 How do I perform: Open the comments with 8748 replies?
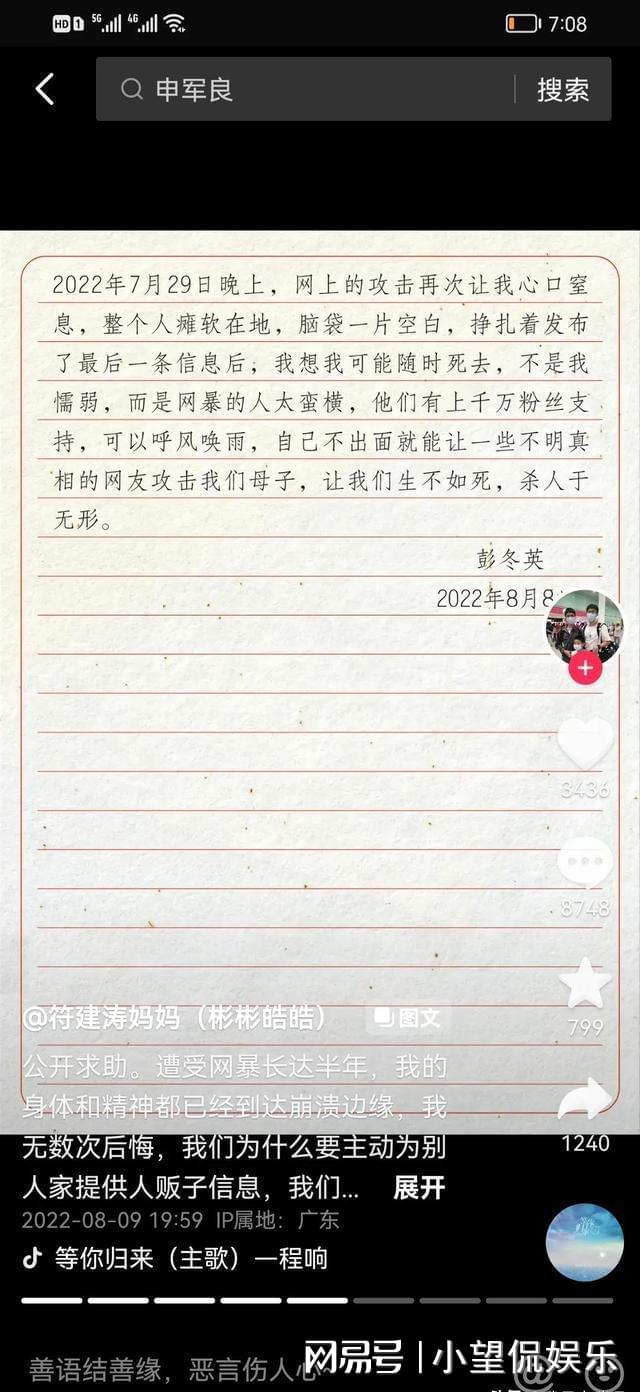click(585, 863)
